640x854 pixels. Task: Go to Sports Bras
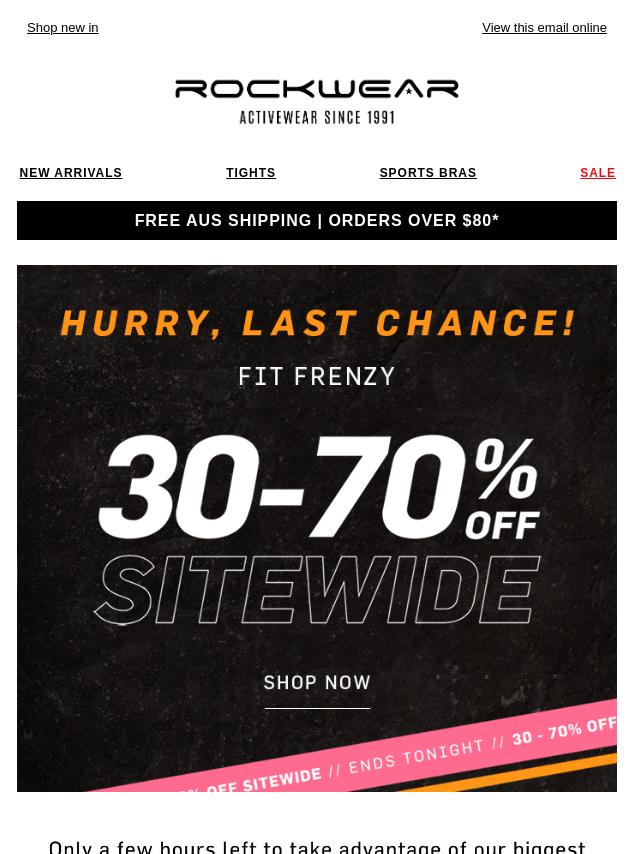427,173
